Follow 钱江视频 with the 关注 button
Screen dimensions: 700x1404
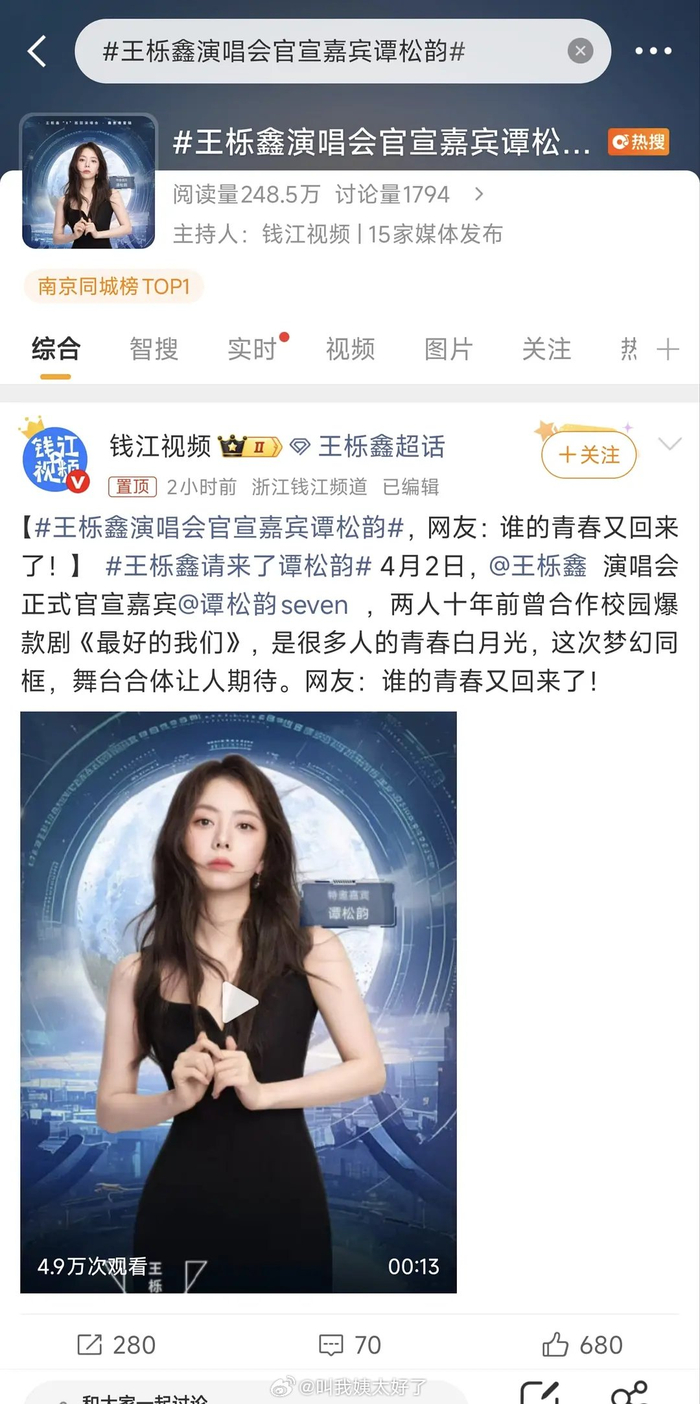(x=589, y=455)
